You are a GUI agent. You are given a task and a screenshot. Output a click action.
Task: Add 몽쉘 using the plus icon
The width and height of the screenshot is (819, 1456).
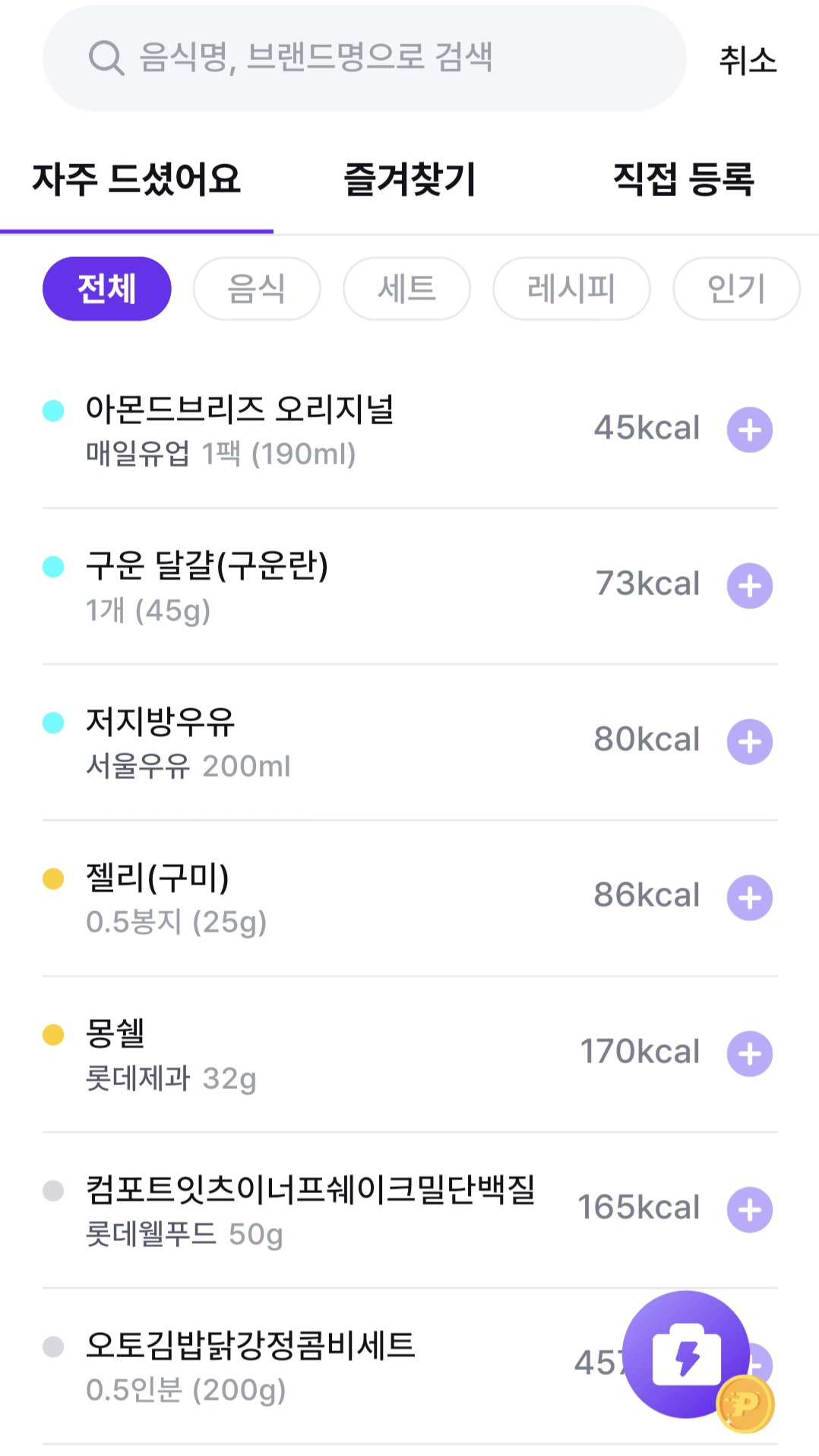(x=750, y=1054)
